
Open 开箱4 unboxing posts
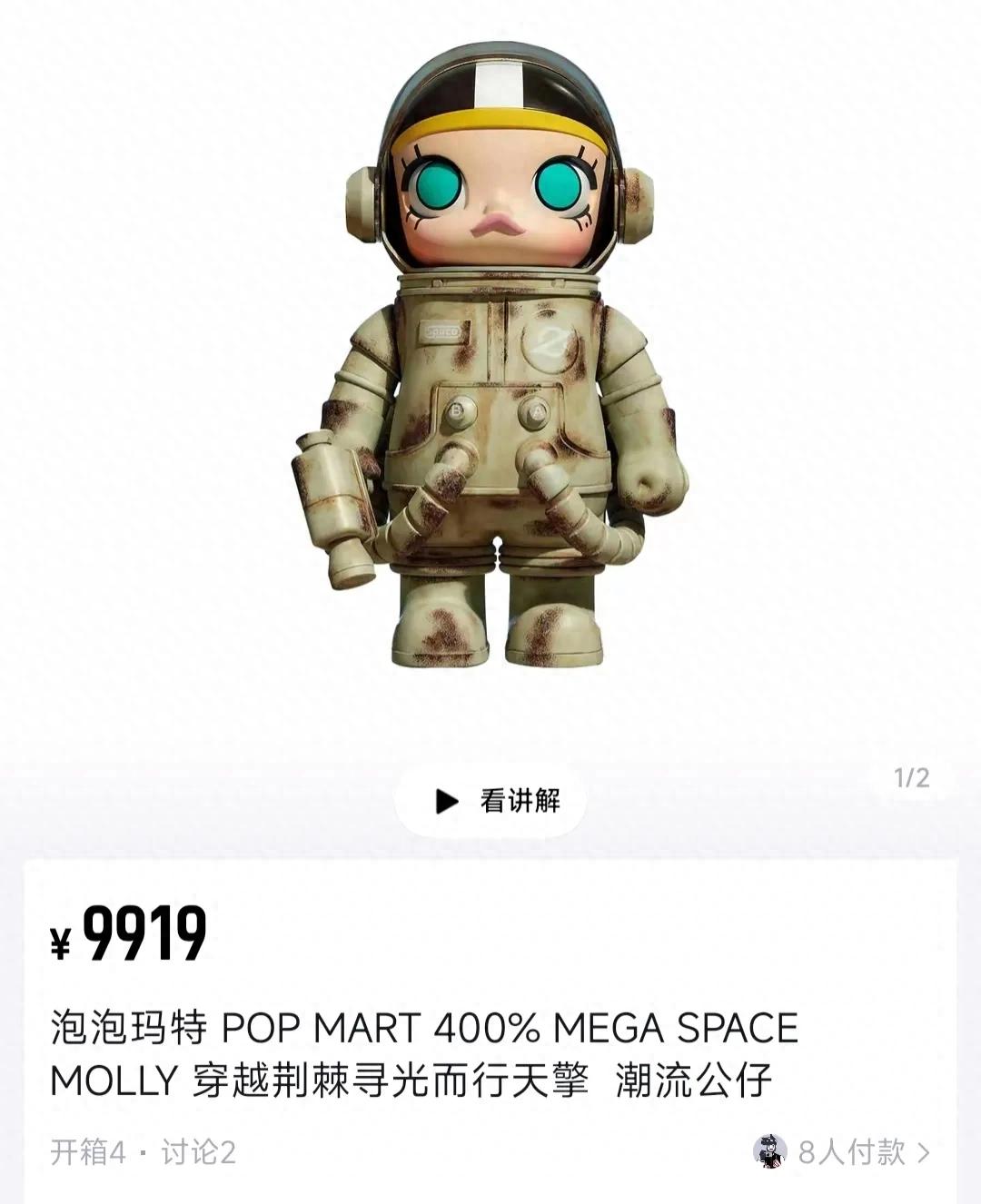[87, 1152]
